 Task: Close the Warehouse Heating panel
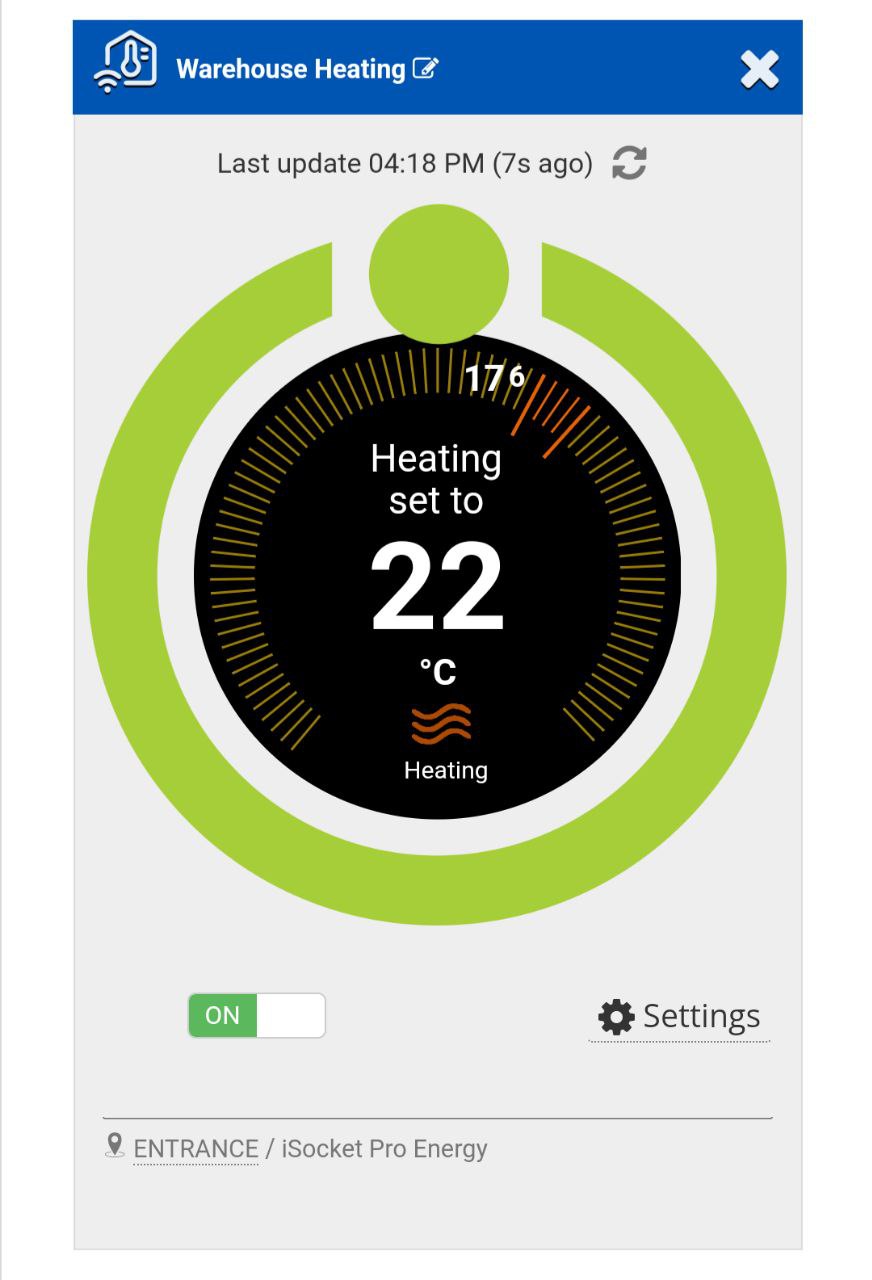(759, 69)
